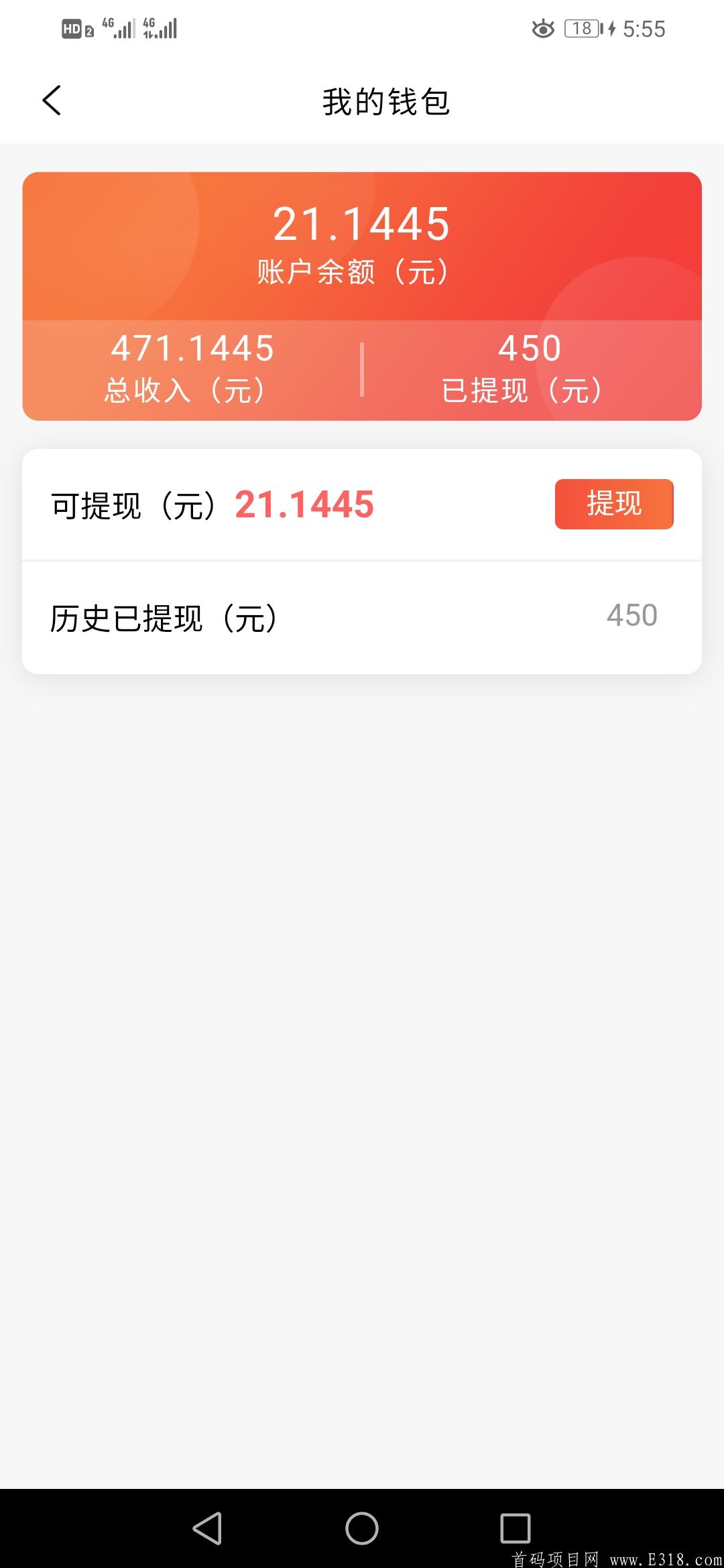Tap the 已提现 withdrawn amount 450
Image resolution: width=724 pixels, height=1568 pixels.
click(x=529, y=348)
